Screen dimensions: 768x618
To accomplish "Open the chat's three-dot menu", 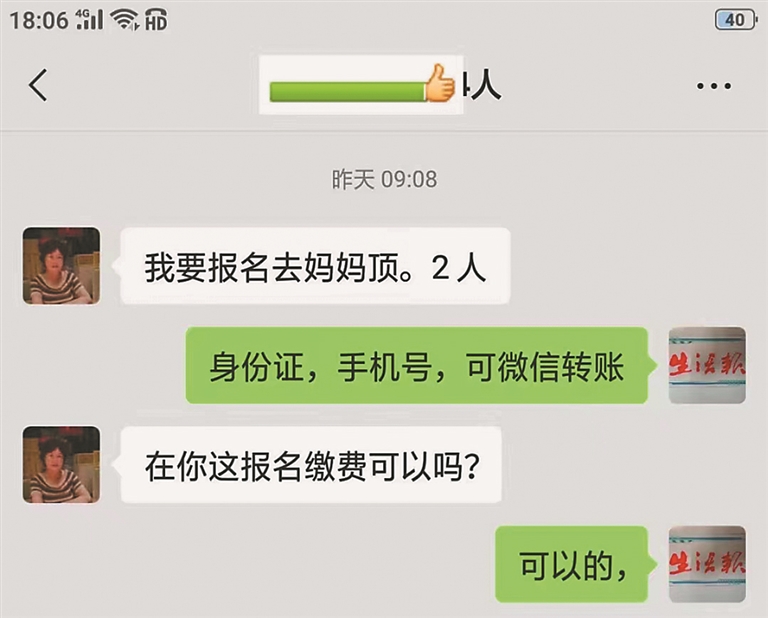I will (x=713, y=86).
